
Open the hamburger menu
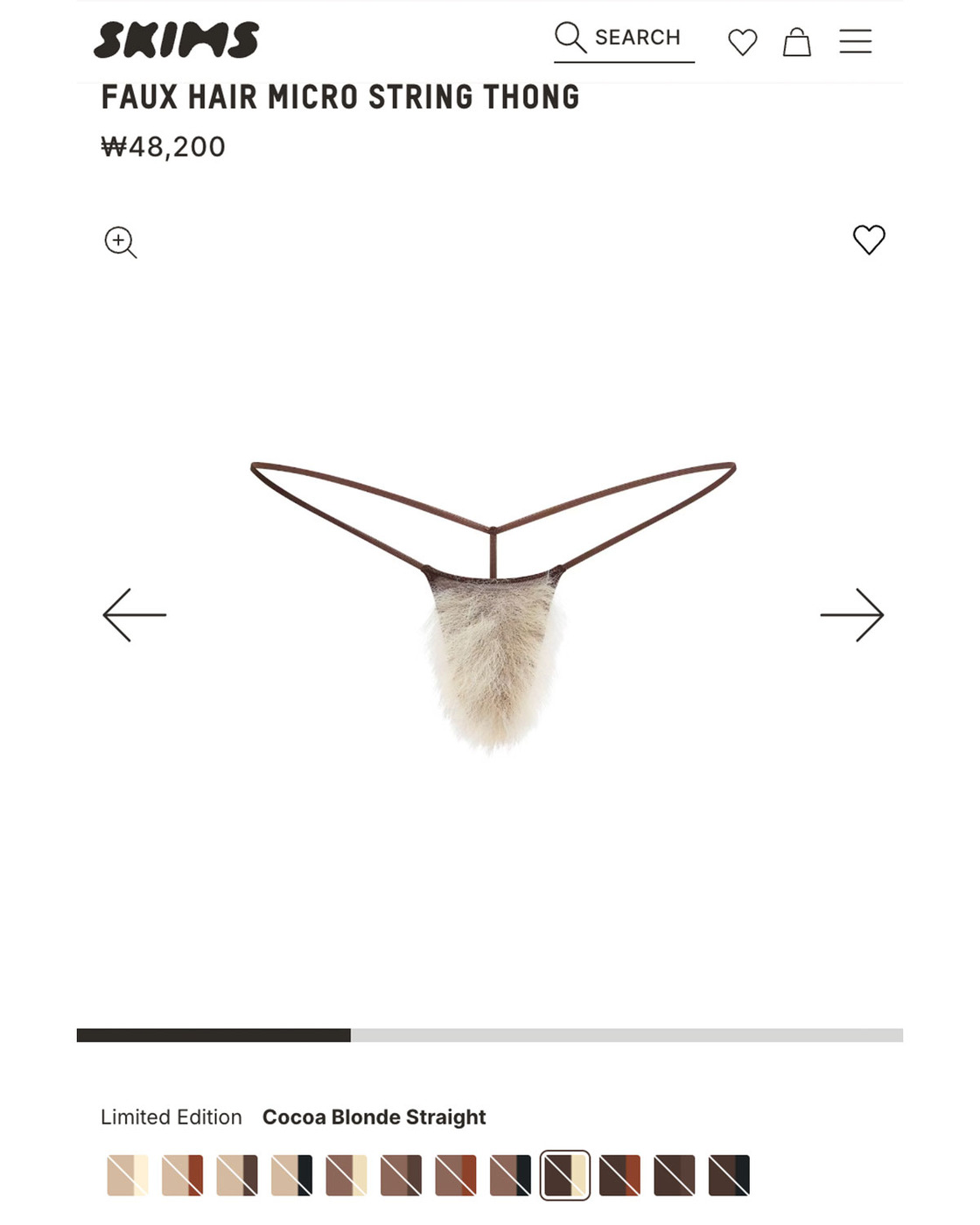pos(855,41)
